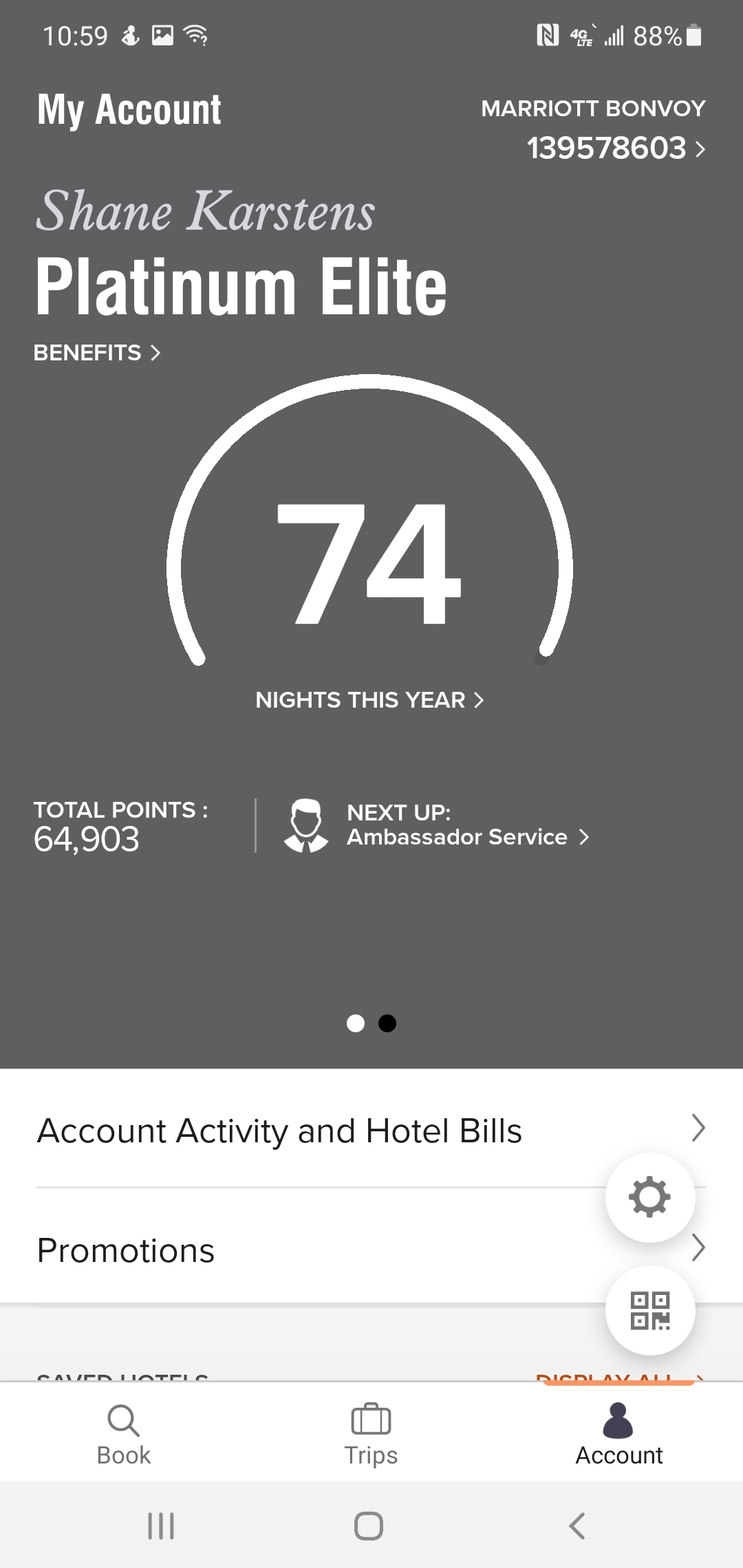
Task: Open Nights This Year details
Action: [x=369, y=700]
